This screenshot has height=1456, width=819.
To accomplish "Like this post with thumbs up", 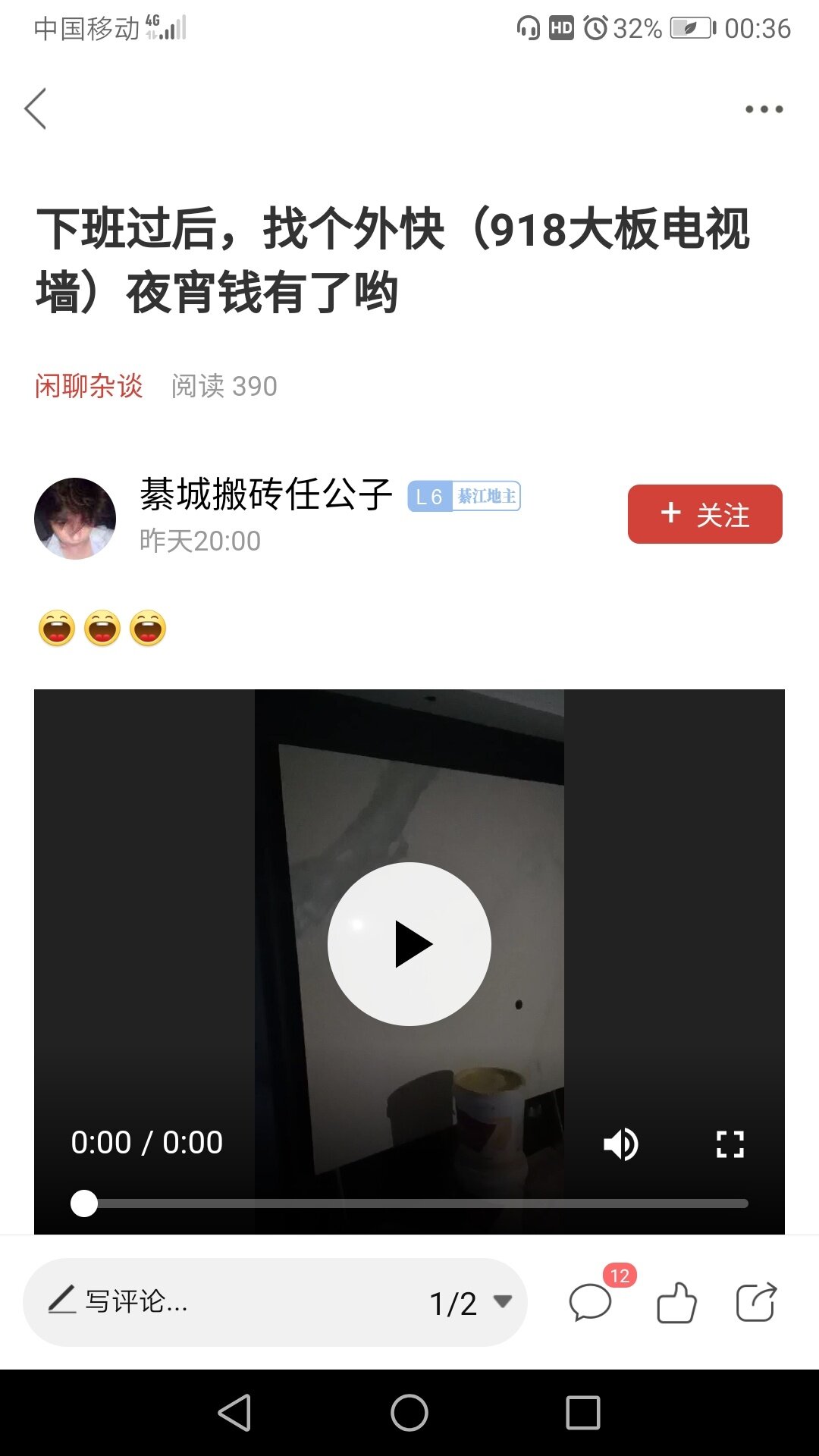I will pyautogui.click(x=676, y=1303).
